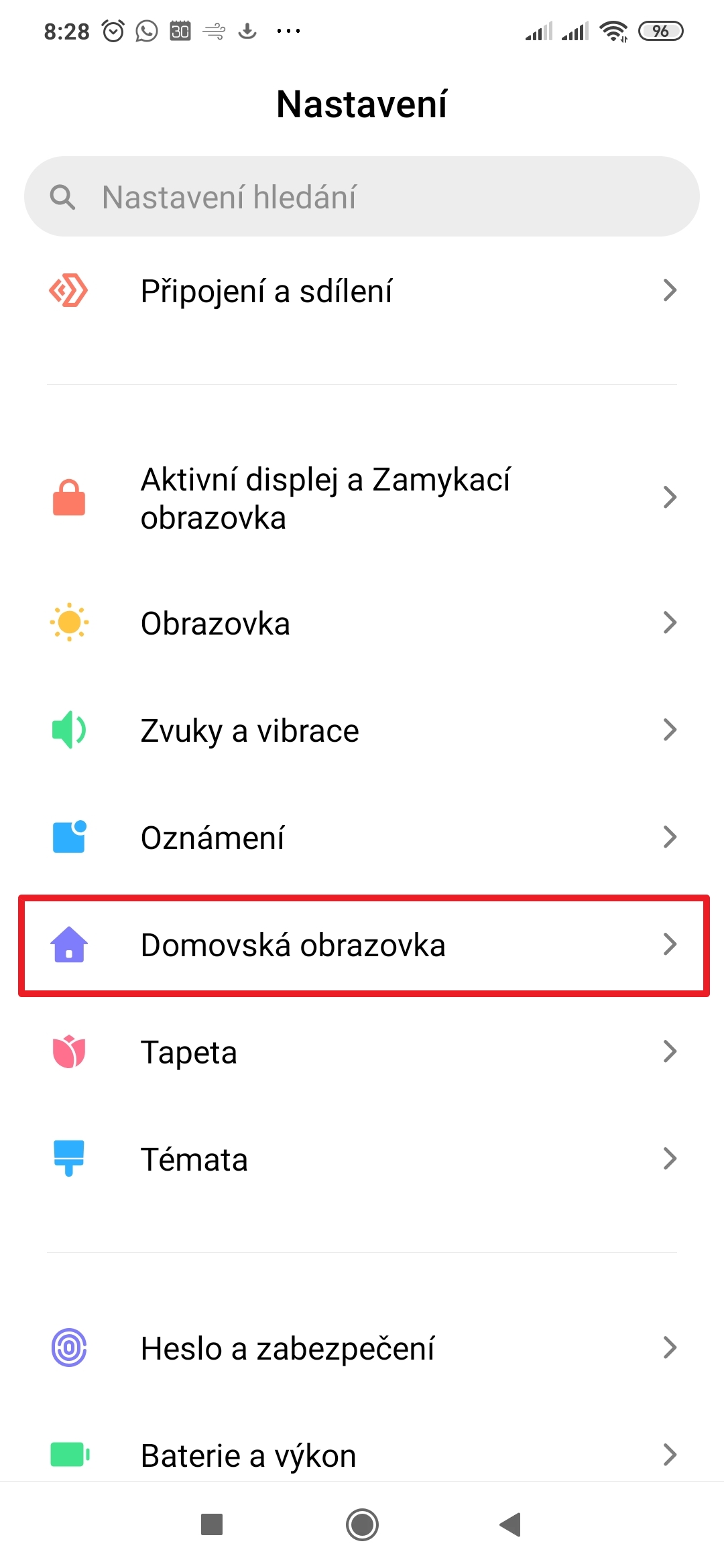
Task: Tap the system back navigation button
Action: click(511, 1524)
